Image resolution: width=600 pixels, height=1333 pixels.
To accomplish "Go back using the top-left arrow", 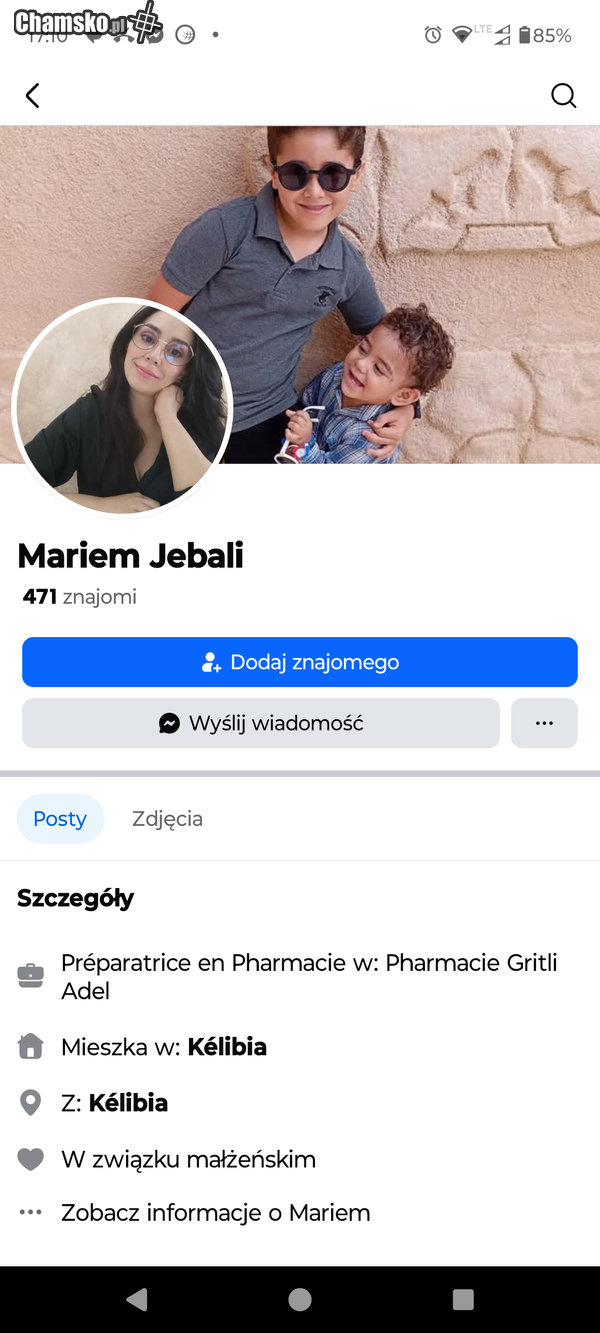I will 33,96.
